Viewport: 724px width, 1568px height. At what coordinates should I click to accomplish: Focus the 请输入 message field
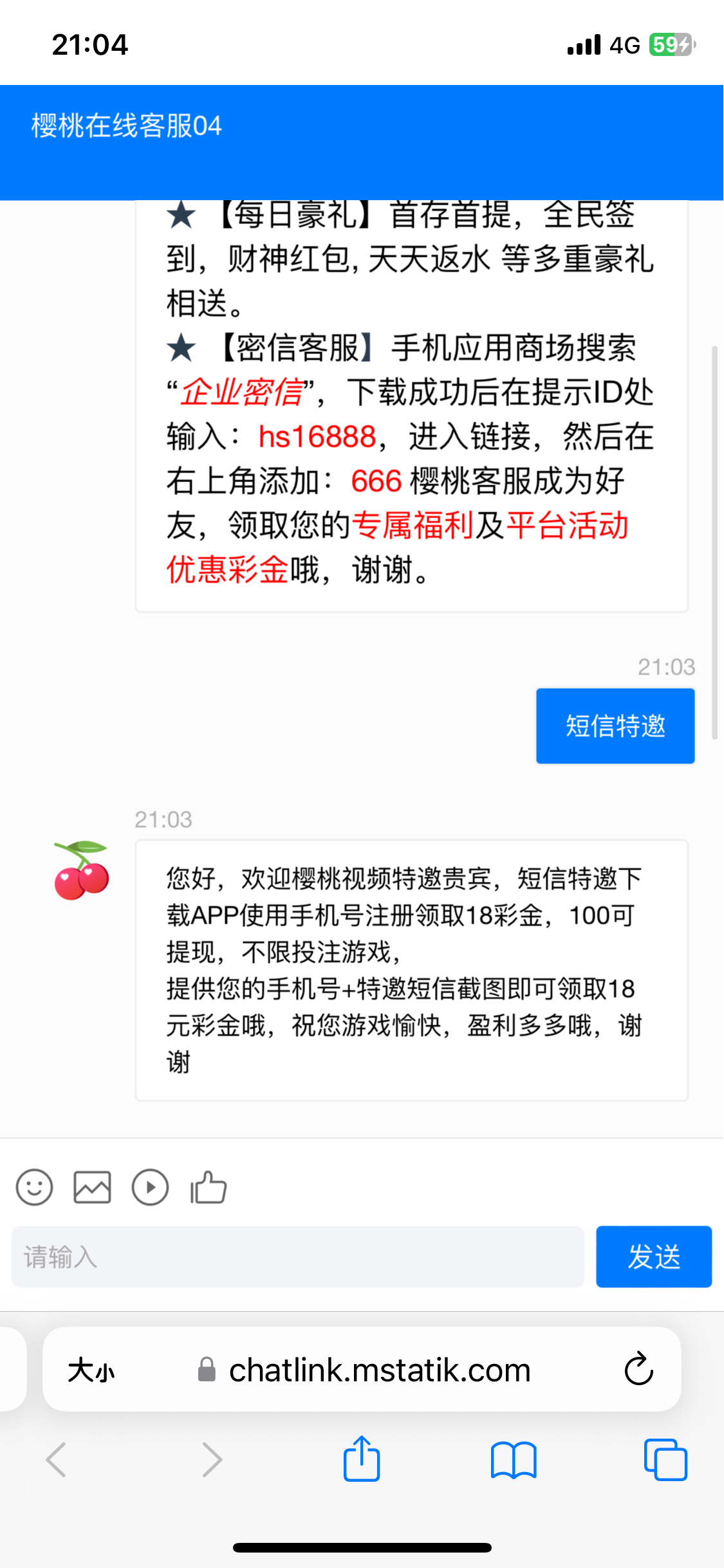pos(297,1256)
